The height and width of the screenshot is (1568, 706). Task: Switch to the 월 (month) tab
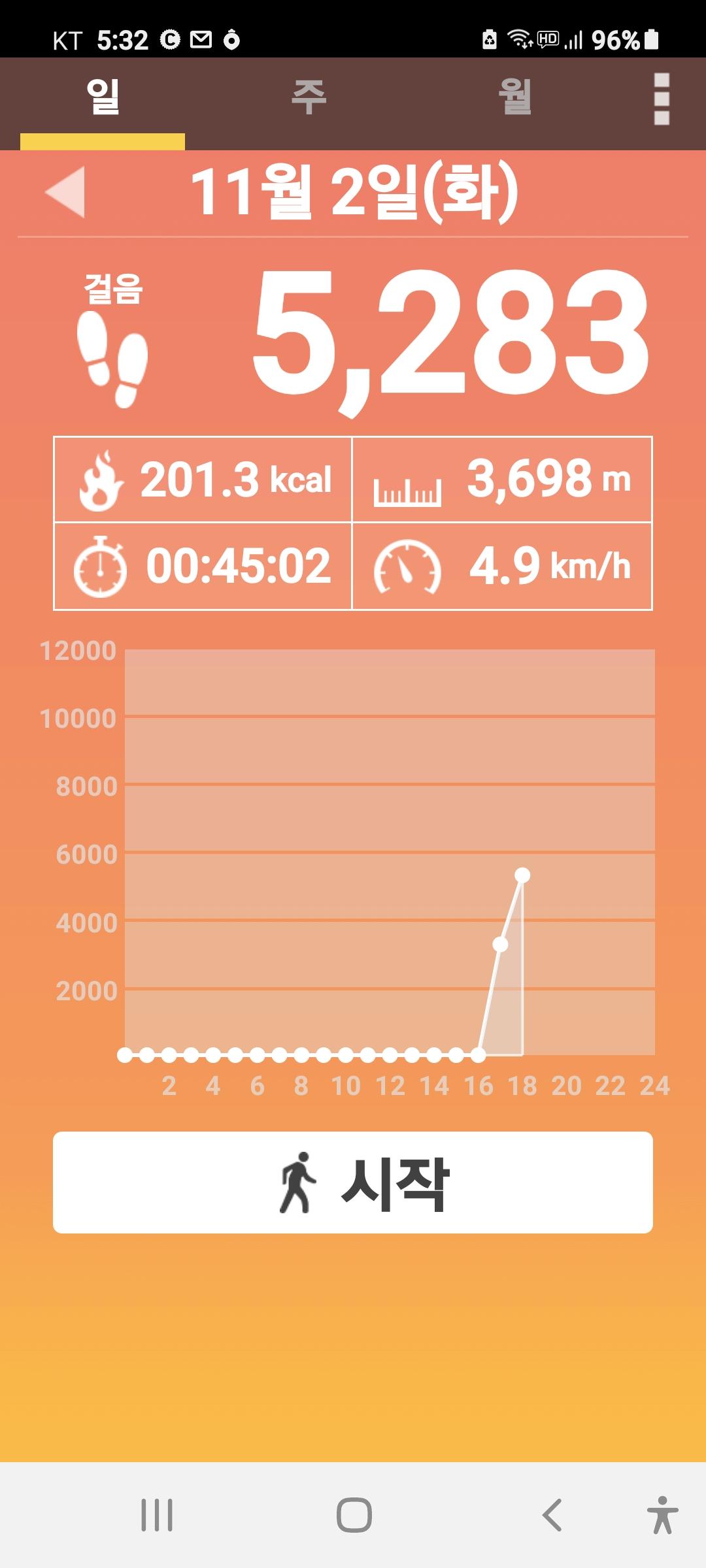pyautogui.click(x=514, y=98)
